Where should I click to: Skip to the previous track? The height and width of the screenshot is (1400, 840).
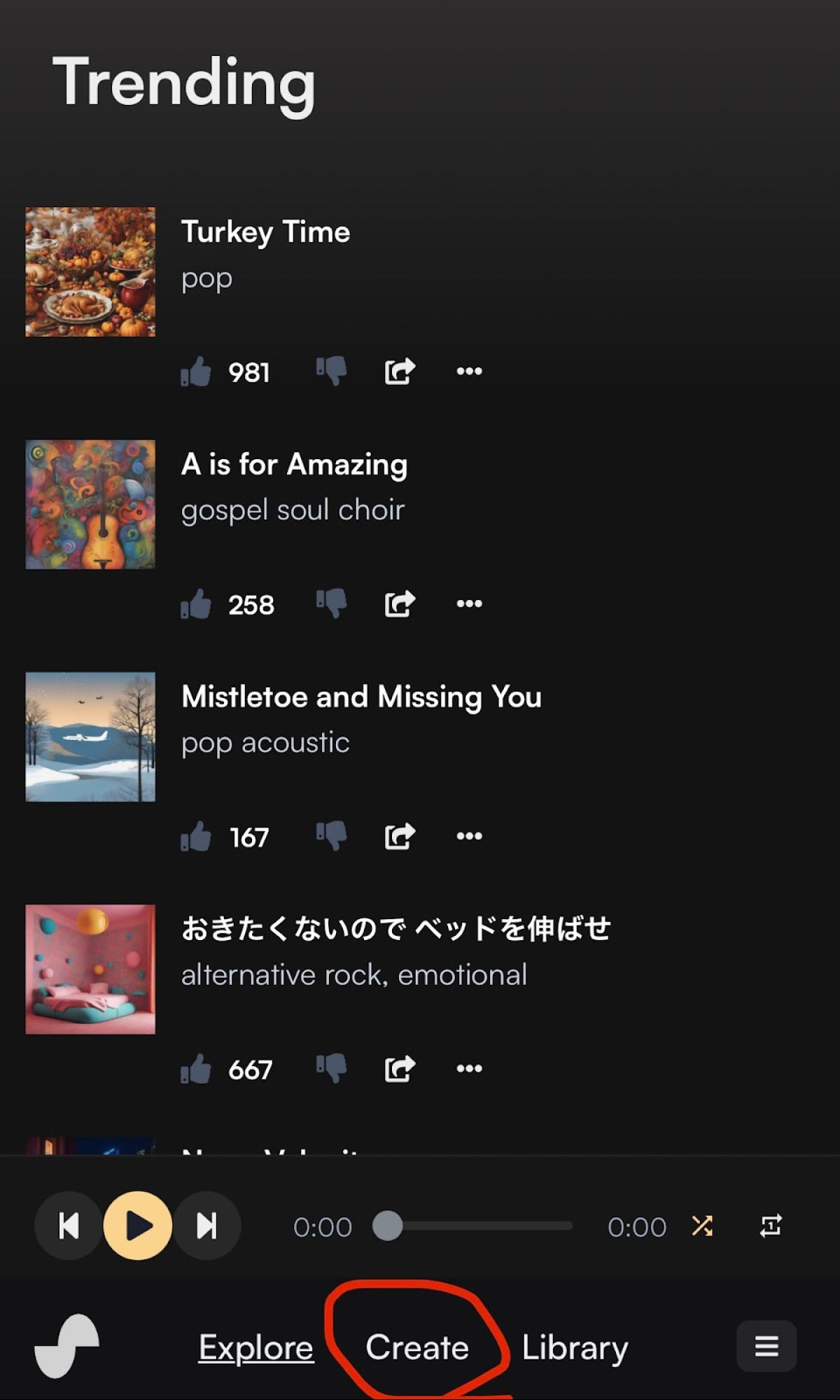tap(69, 1226)
